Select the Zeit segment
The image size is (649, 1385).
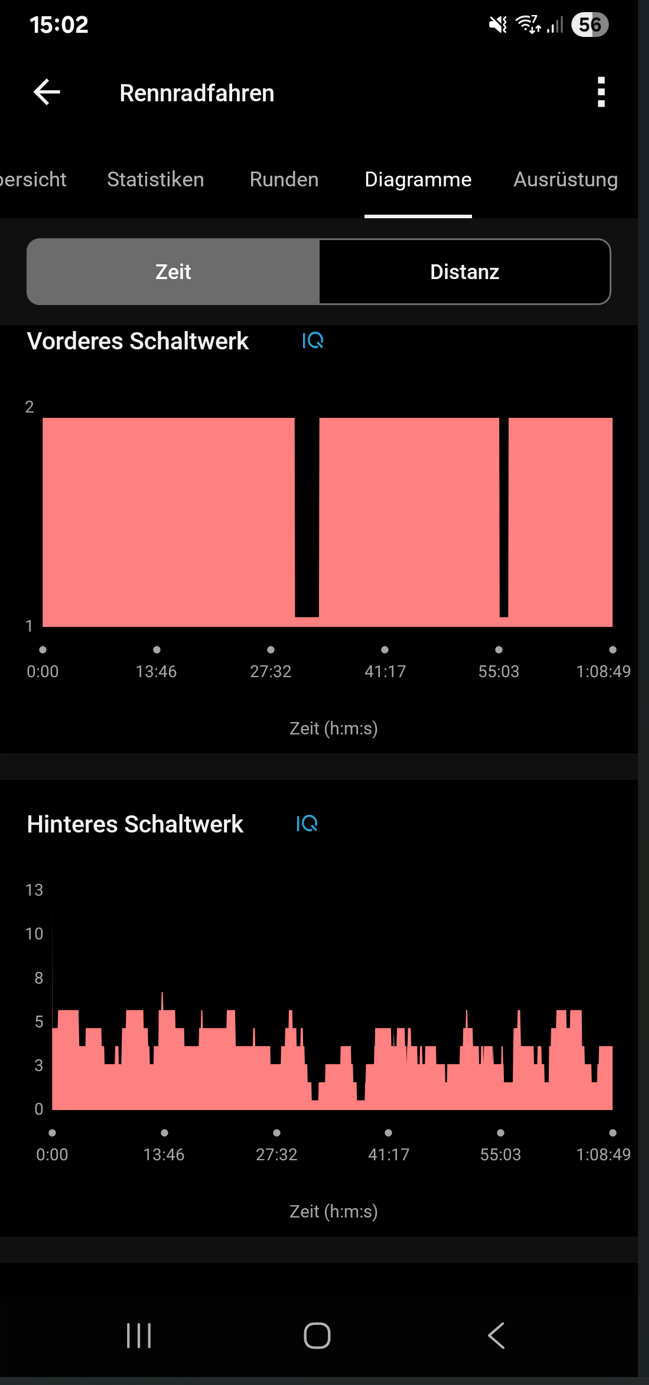click(173, 272)
